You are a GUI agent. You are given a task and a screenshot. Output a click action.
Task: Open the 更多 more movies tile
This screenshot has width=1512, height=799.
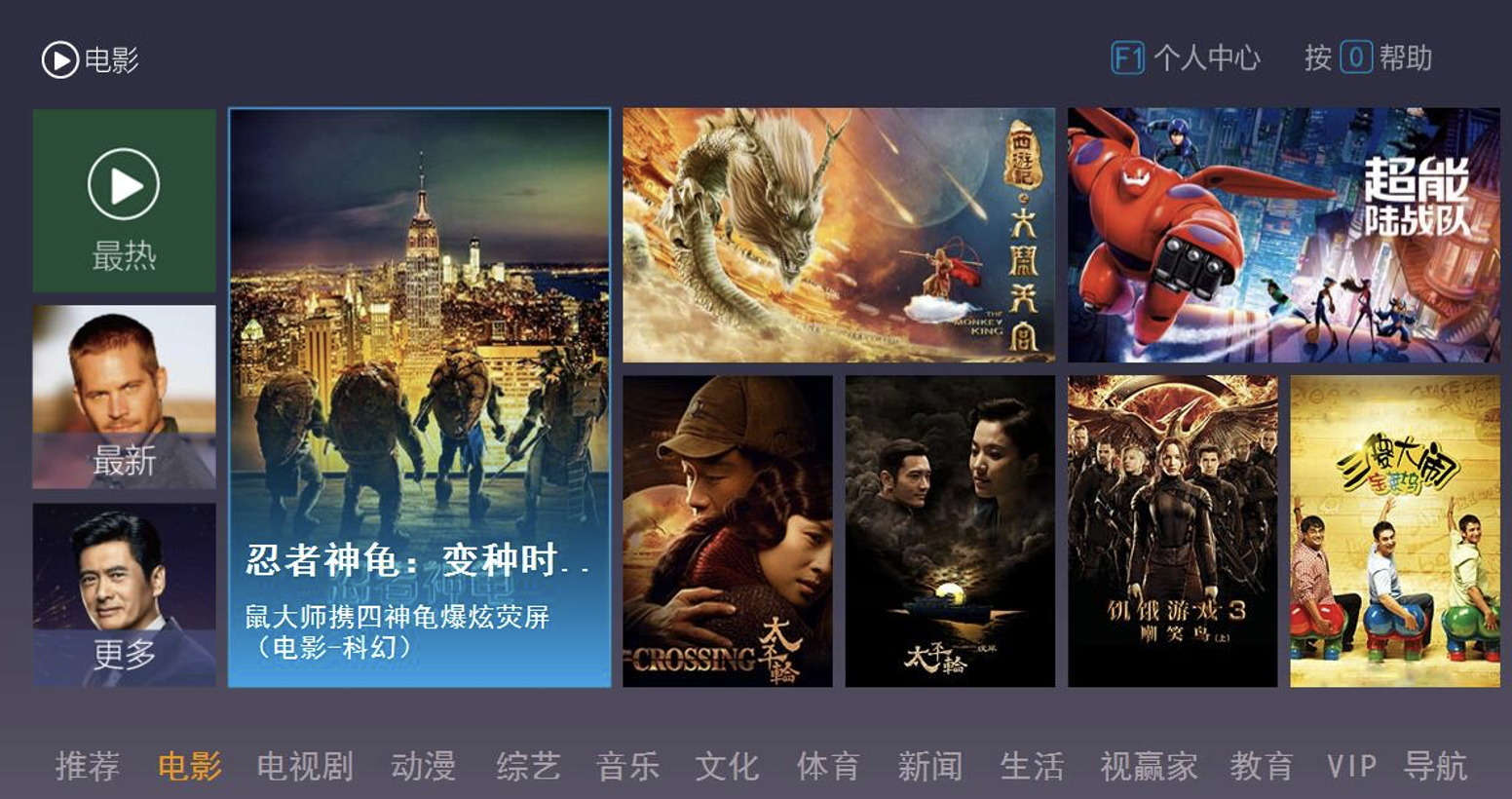point(124,594)
